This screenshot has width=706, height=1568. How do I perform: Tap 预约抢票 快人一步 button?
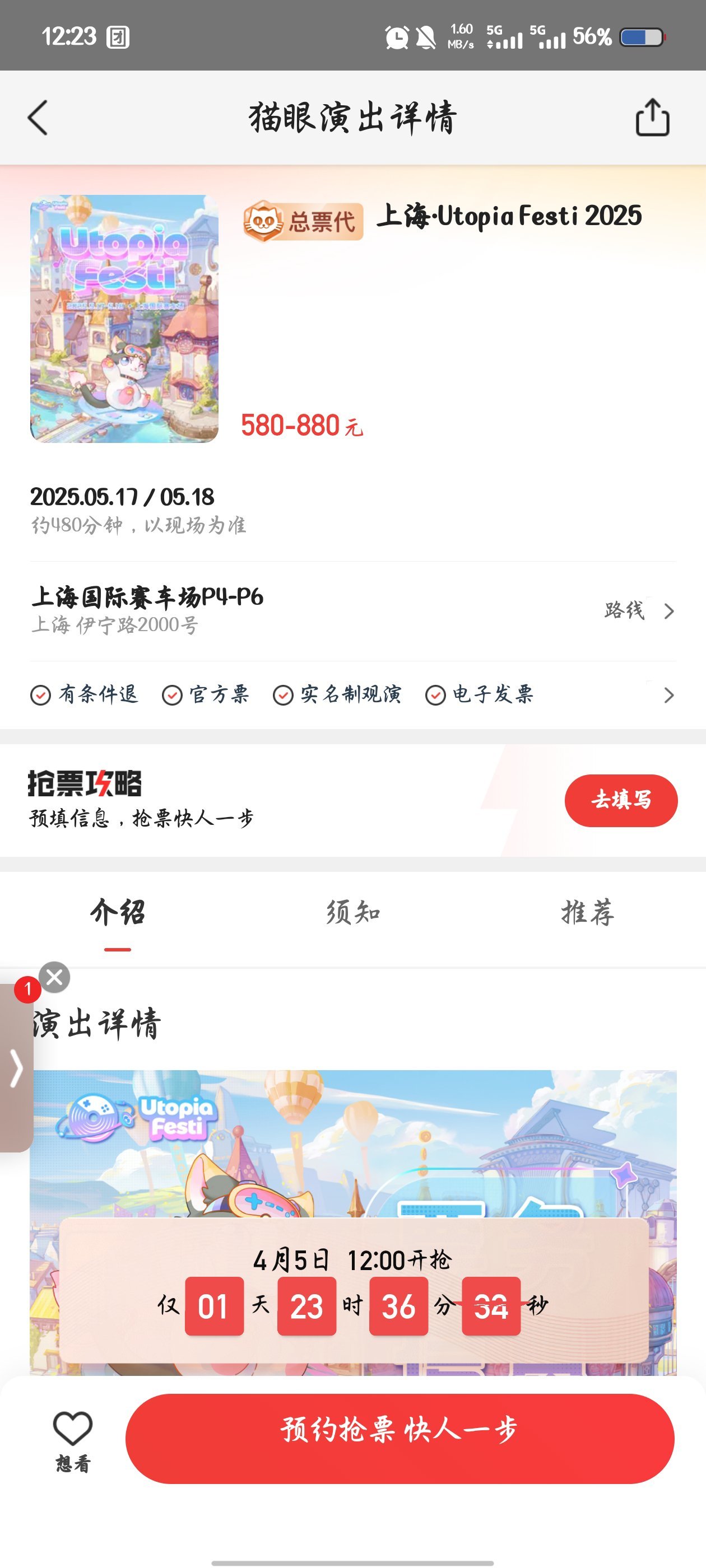399,1438
